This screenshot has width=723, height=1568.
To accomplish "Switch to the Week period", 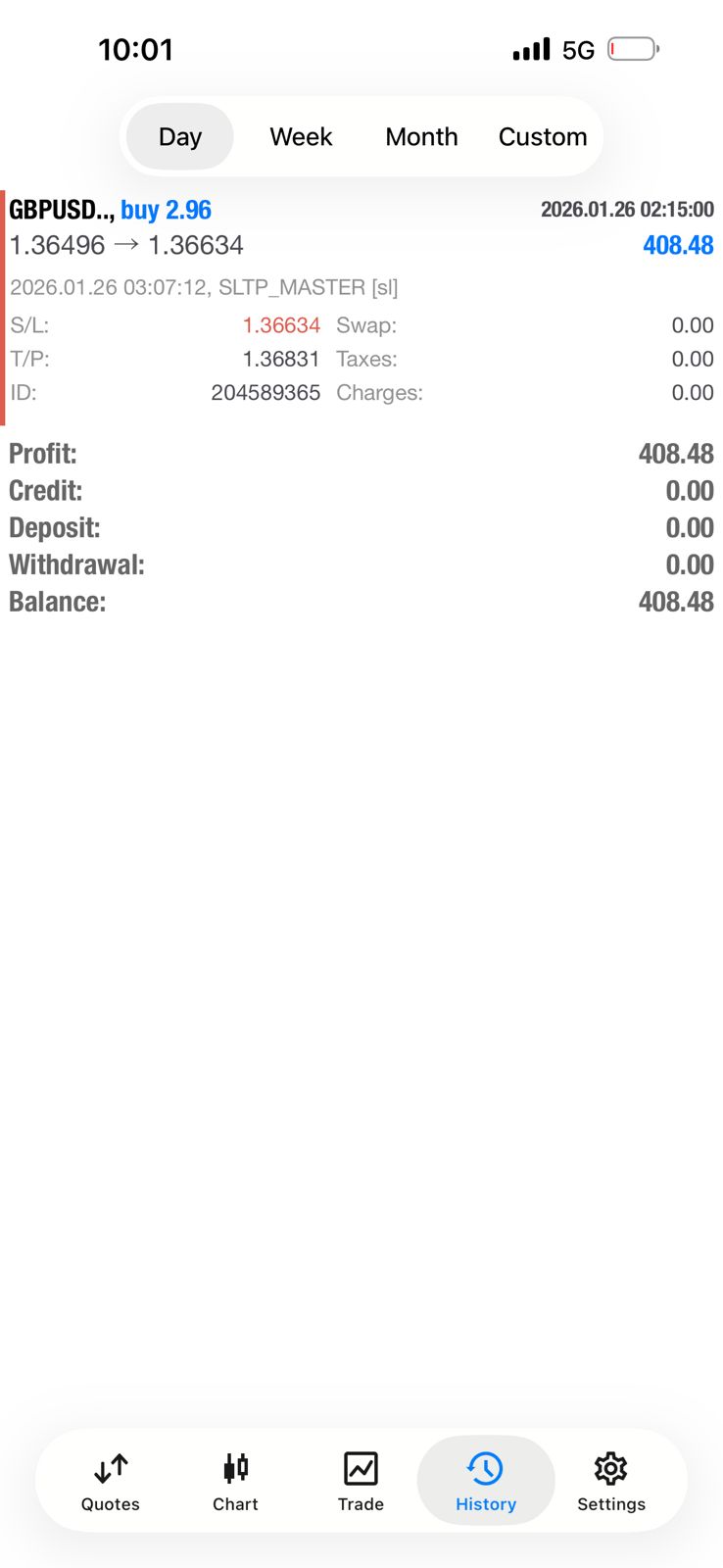I will click(x=301, y=137).
